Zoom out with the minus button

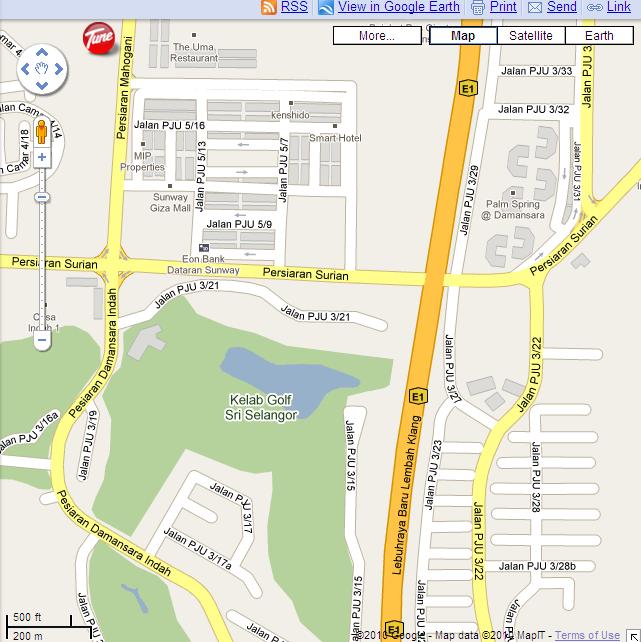pyautogui.click(x=42, y=340)
